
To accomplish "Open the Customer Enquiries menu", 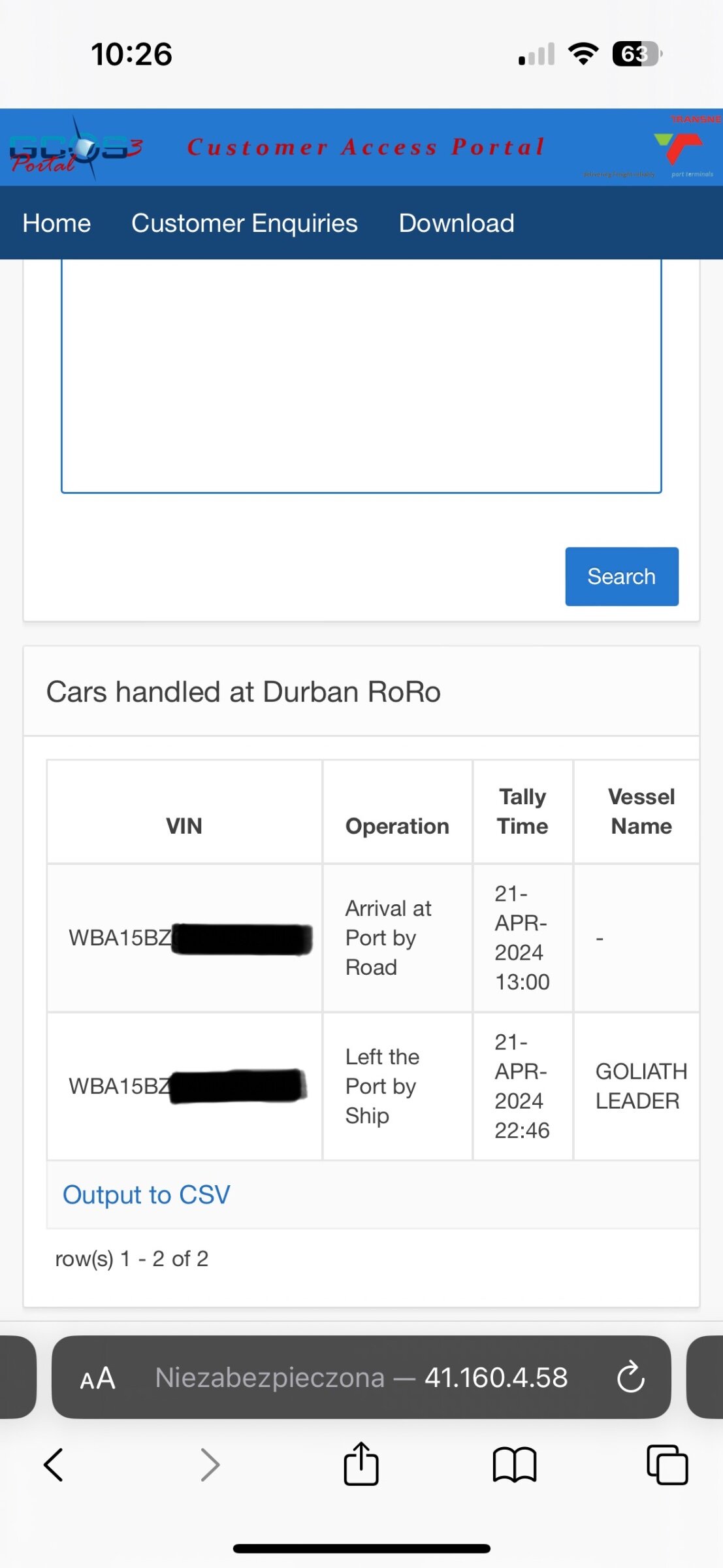I will pyautogui.click(x=244, y=223).
